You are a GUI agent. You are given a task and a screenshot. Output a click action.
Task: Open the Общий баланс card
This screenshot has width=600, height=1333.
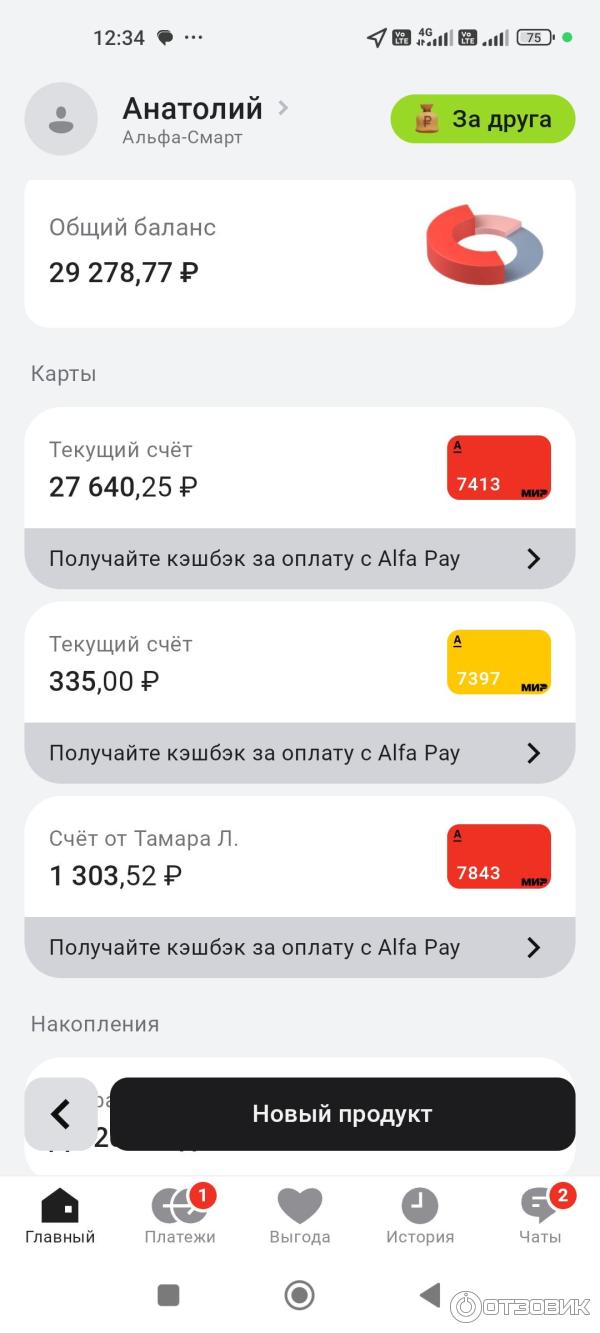pyautogui.click(x=299, y=254)
